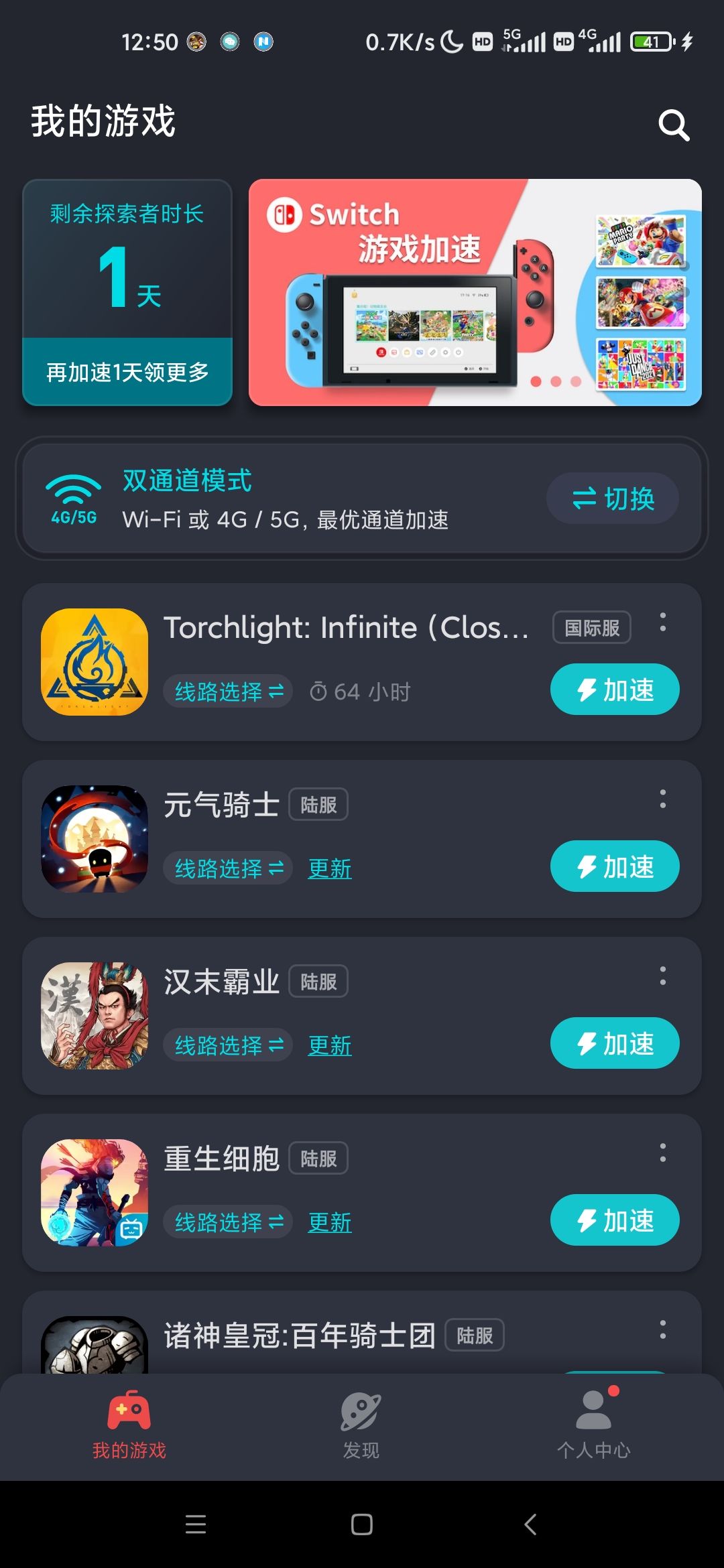Open the Switch game acceleration banner
The image size is (724, 1568).
coord(475,292)
